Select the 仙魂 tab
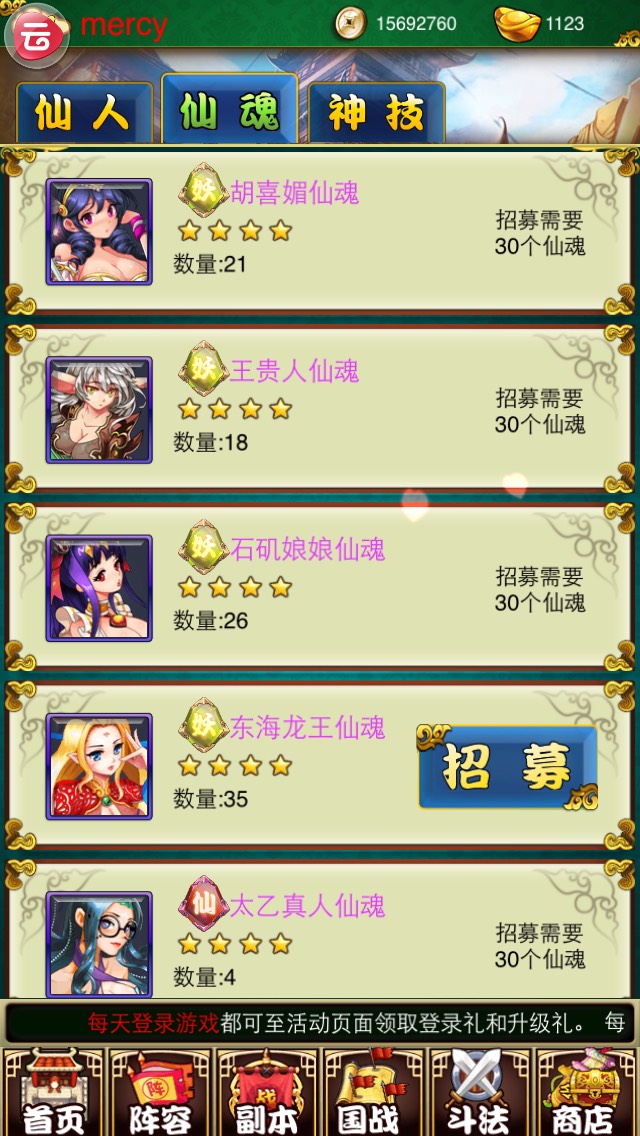 pos(230,111)
